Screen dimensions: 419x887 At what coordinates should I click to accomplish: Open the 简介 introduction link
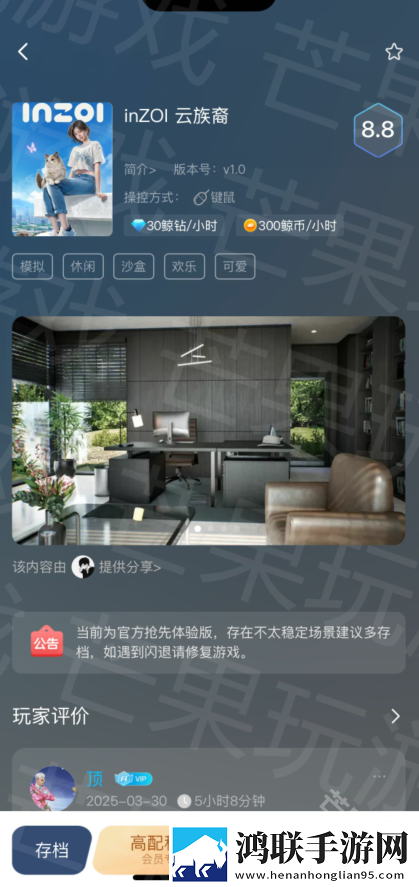[140, 169]
